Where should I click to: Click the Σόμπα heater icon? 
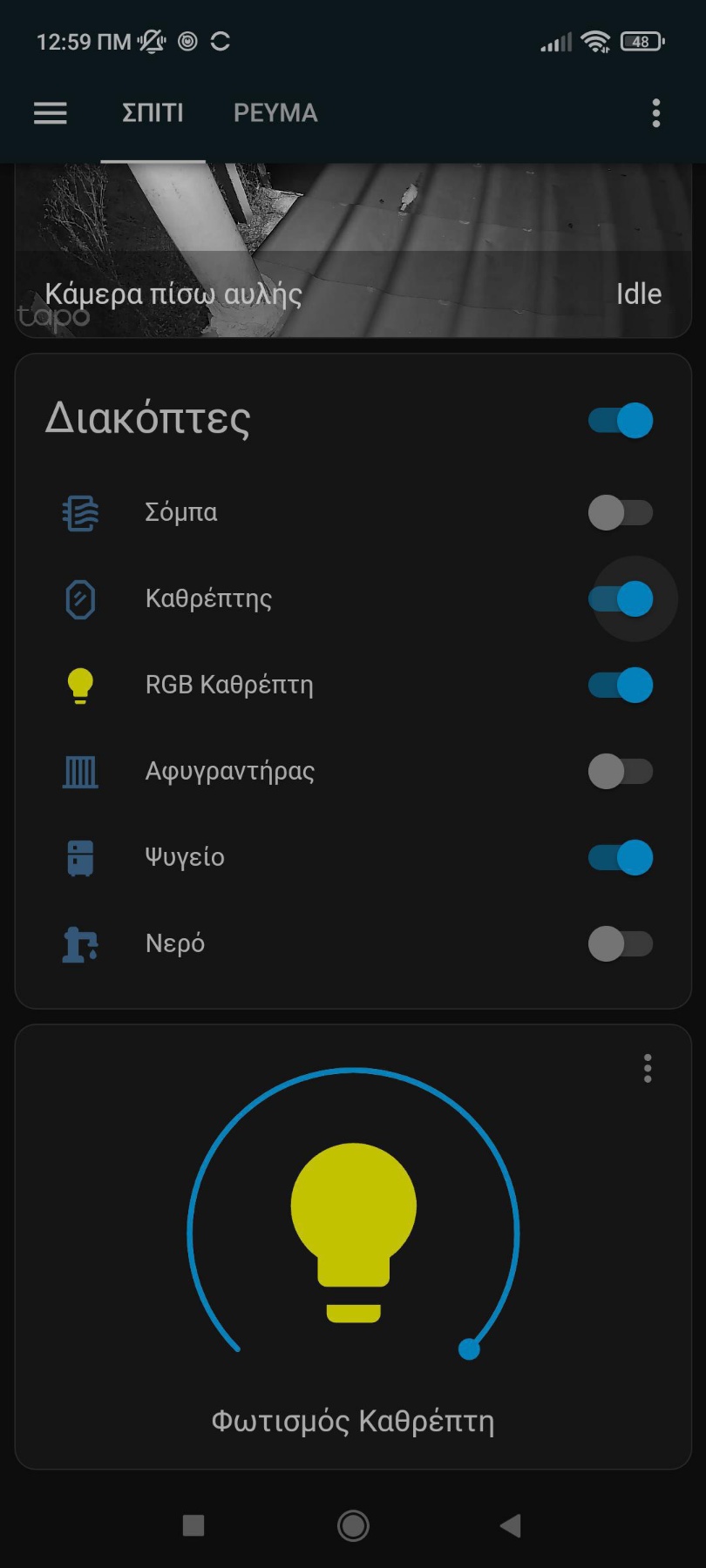point(79,512)
